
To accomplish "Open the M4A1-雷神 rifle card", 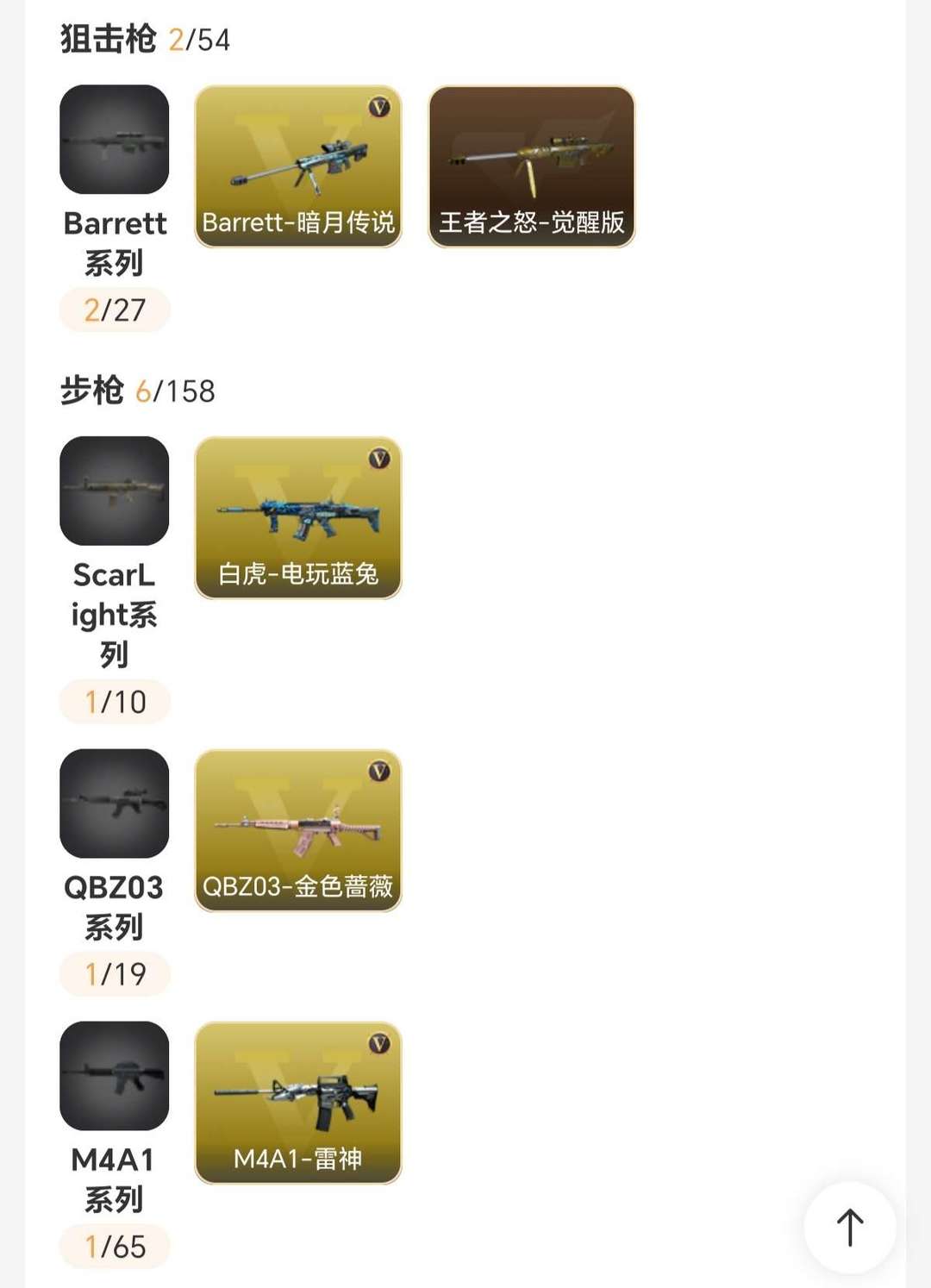I will pos(298,1103).
